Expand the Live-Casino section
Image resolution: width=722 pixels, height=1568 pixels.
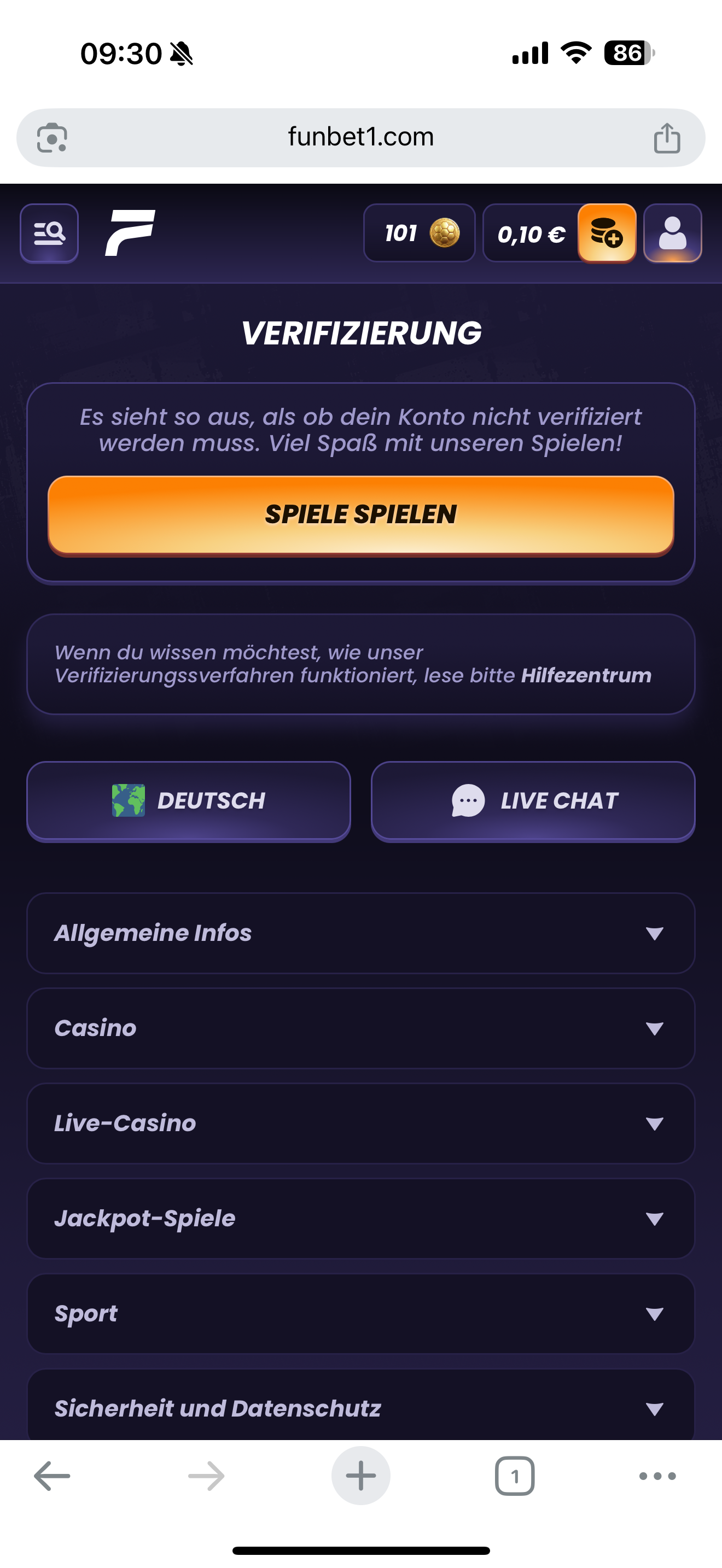pos(361,1123)
